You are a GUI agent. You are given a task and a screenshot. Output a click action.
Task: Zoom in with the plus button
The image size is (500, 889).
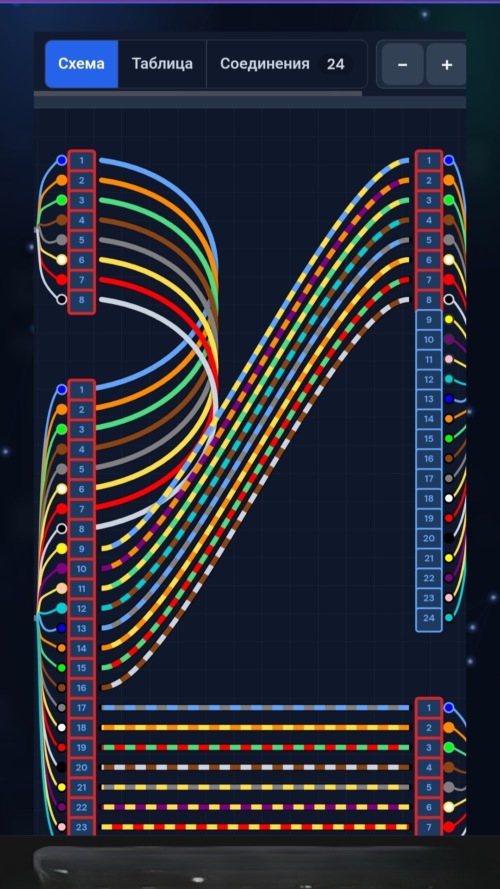447,65
